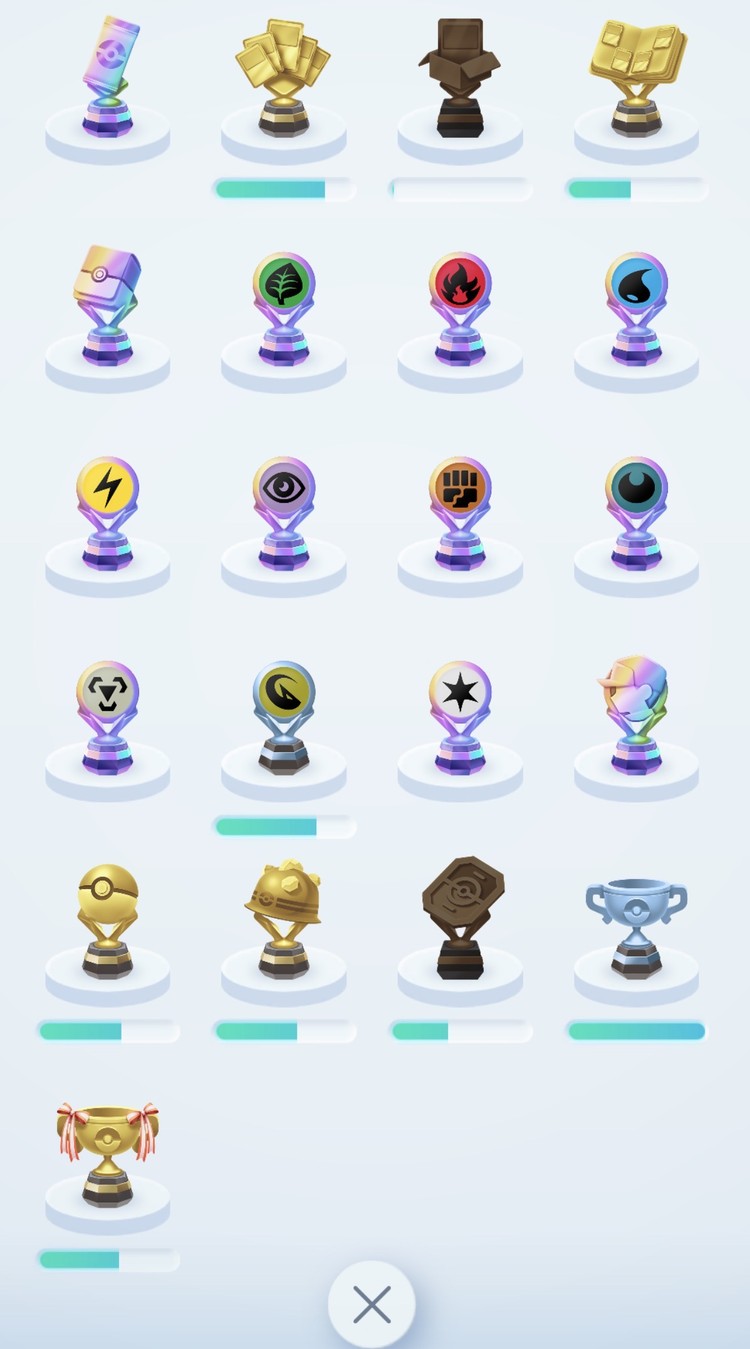View the bronze open box emblem

(x=460, y=78)
